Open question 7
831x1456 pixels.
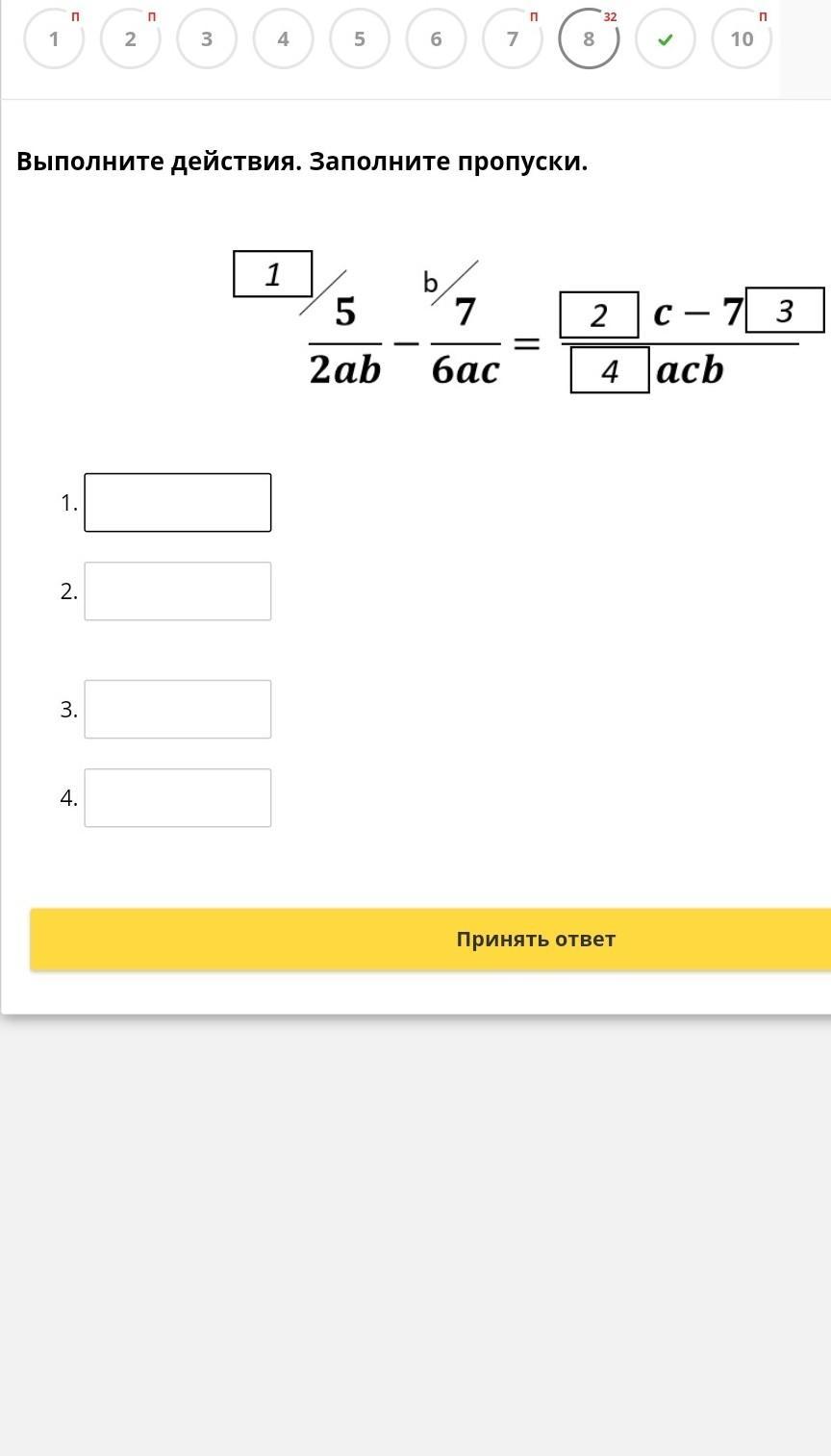pyautogui.click(x=513, y=38)
